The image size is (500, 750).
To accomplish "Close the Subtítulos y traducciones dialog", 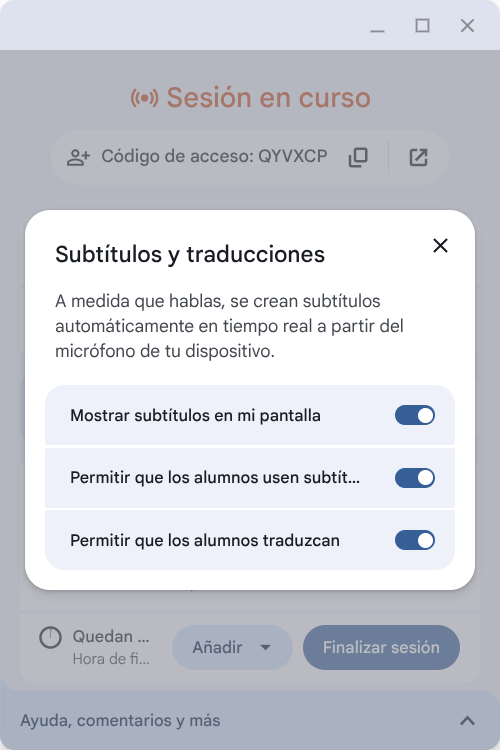I will 440,246.
